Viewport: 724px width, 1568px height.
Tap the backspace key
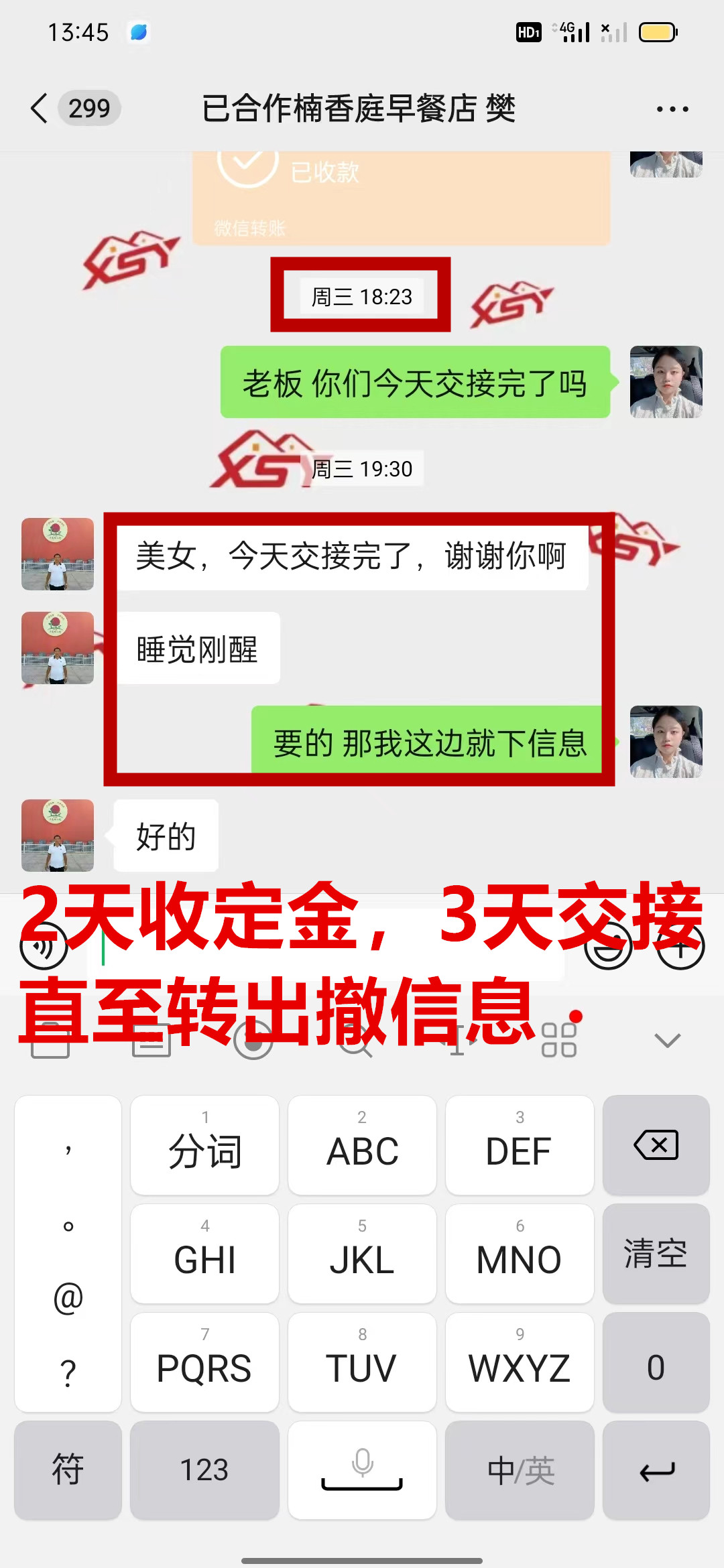click(x=656, y=1145)
